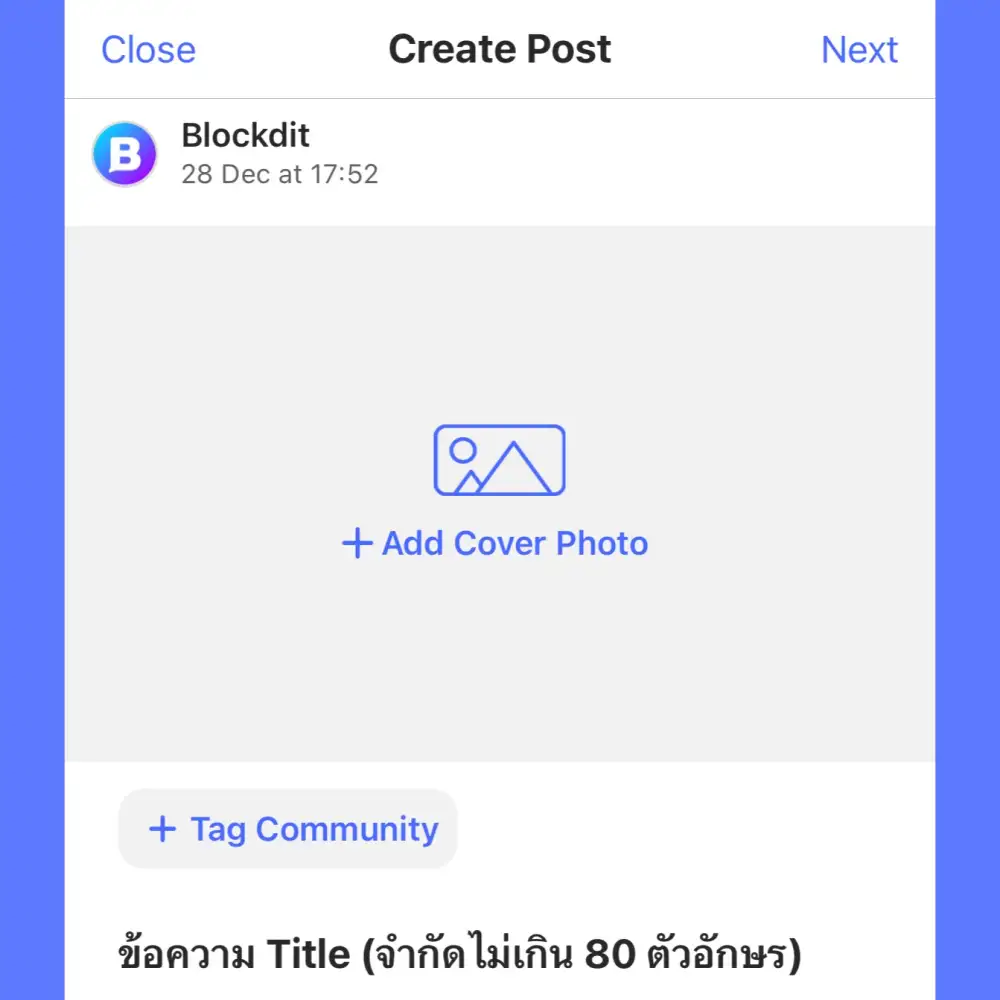Add a cover photo
1000x1000 pixels.
click(x=498, y=543)
